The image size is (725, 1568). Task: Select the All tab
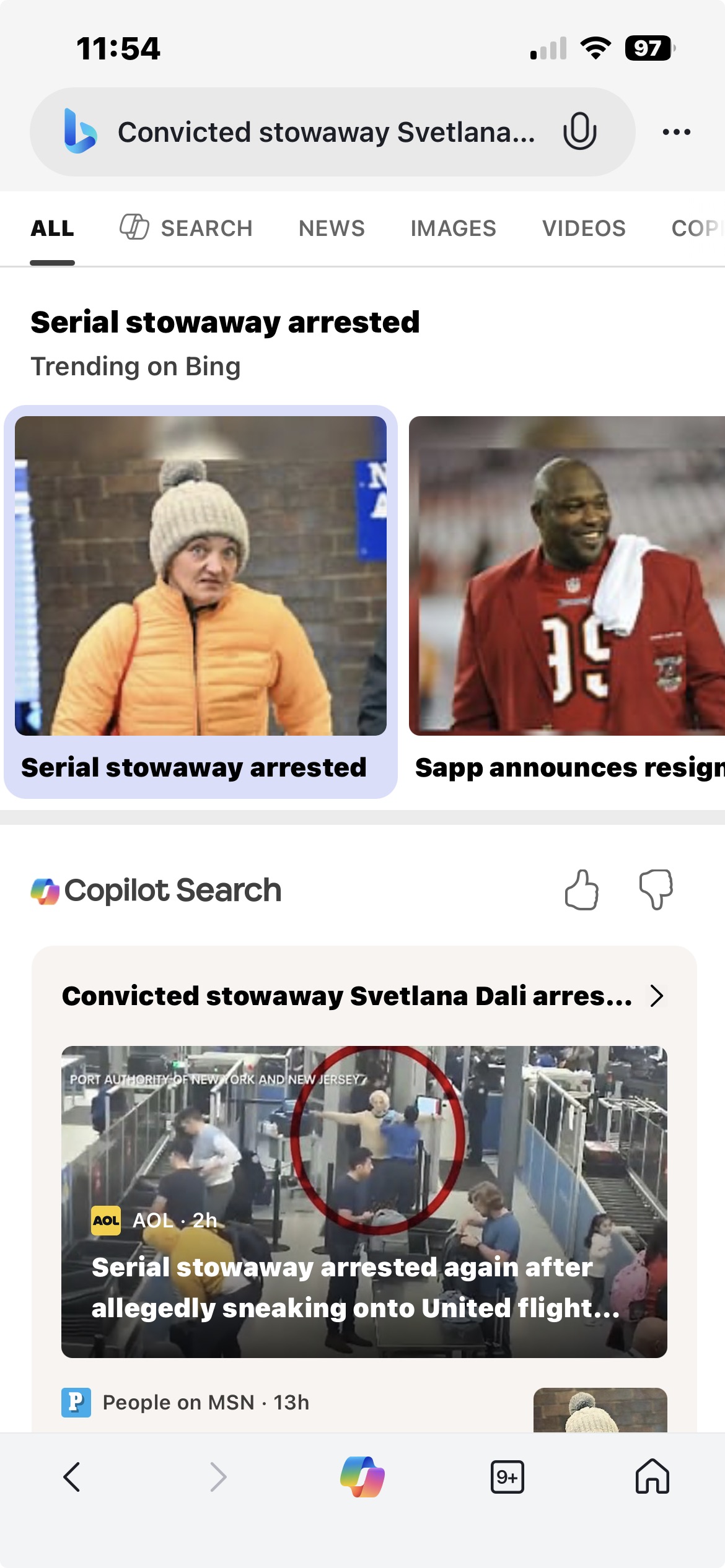(53, 229)
